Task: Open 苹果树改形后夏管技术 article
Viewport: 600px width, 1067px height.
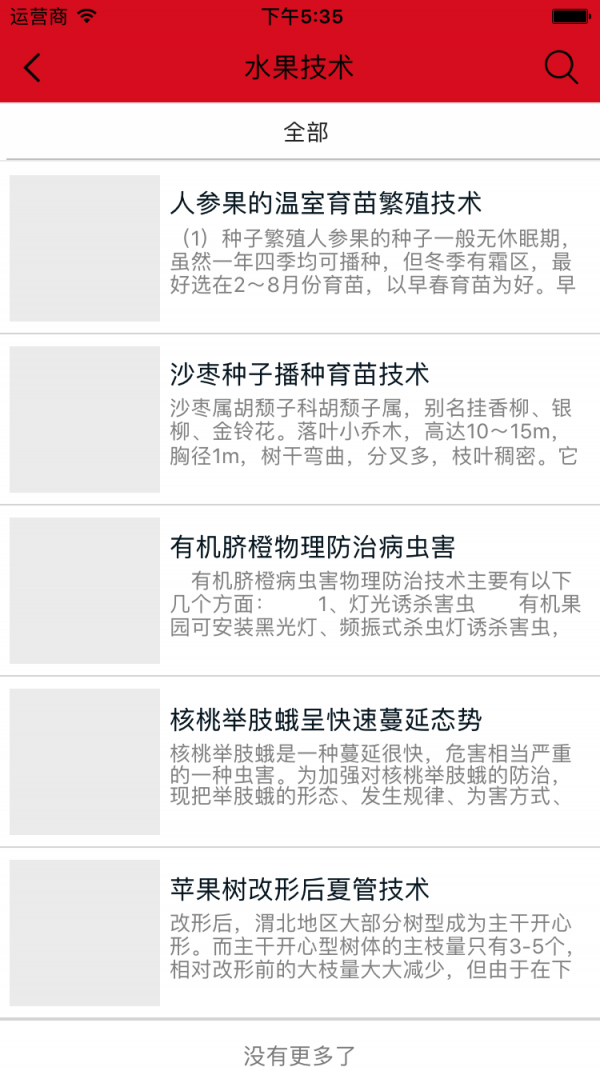Action: [x=300, y=889]
